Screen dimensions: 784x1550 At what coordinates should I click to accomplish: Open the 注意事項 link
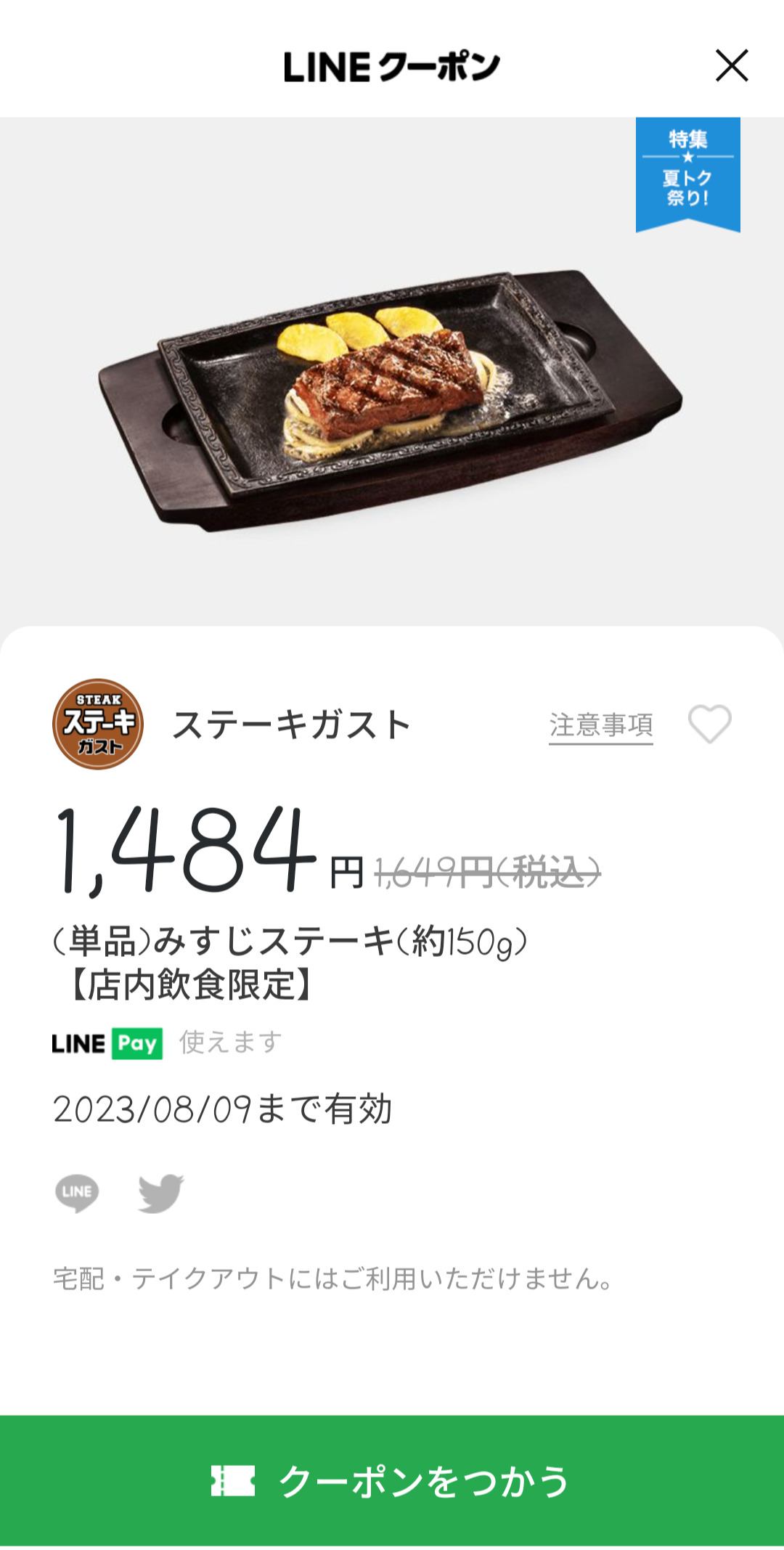(x=600, y=725)
